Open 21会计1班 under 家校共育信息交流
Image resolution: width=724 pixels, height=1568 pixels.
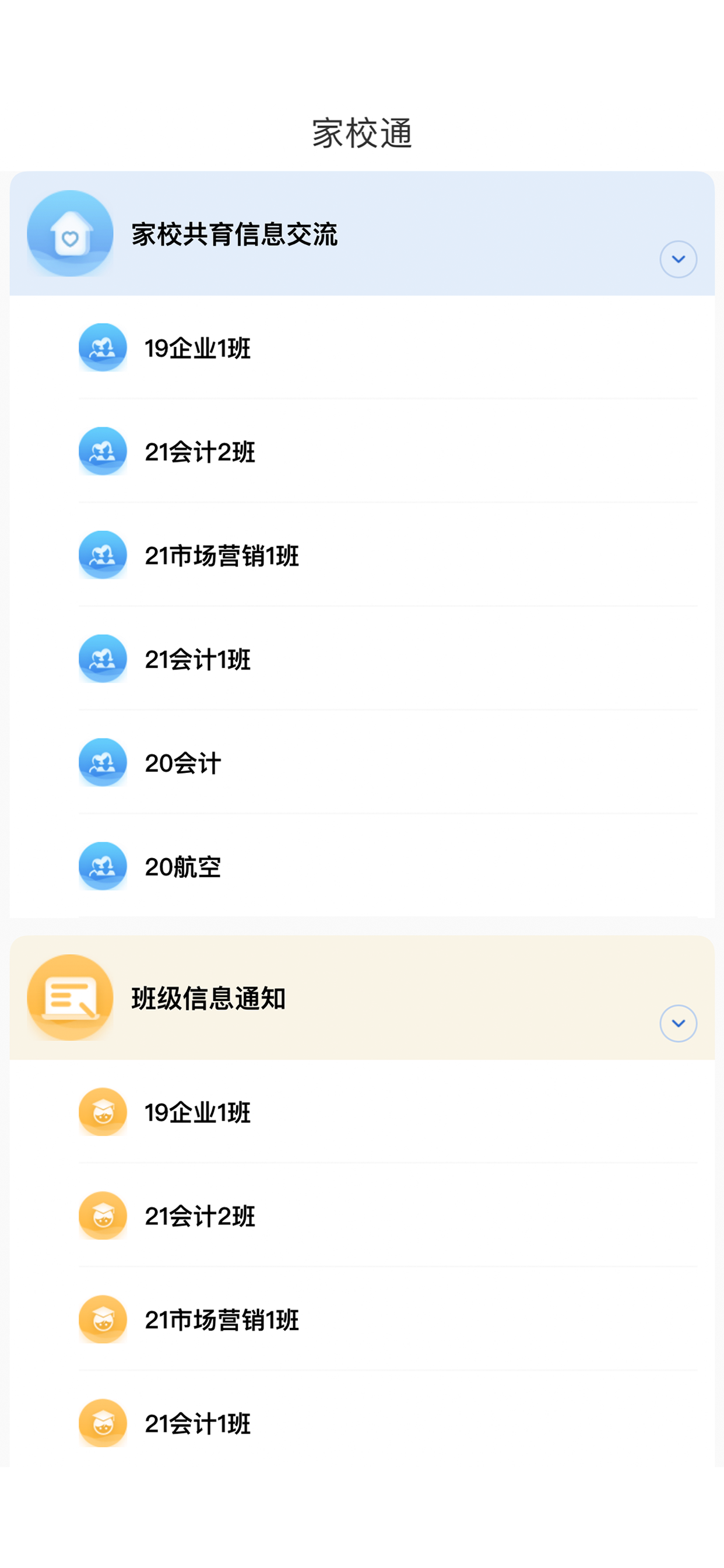362,659
